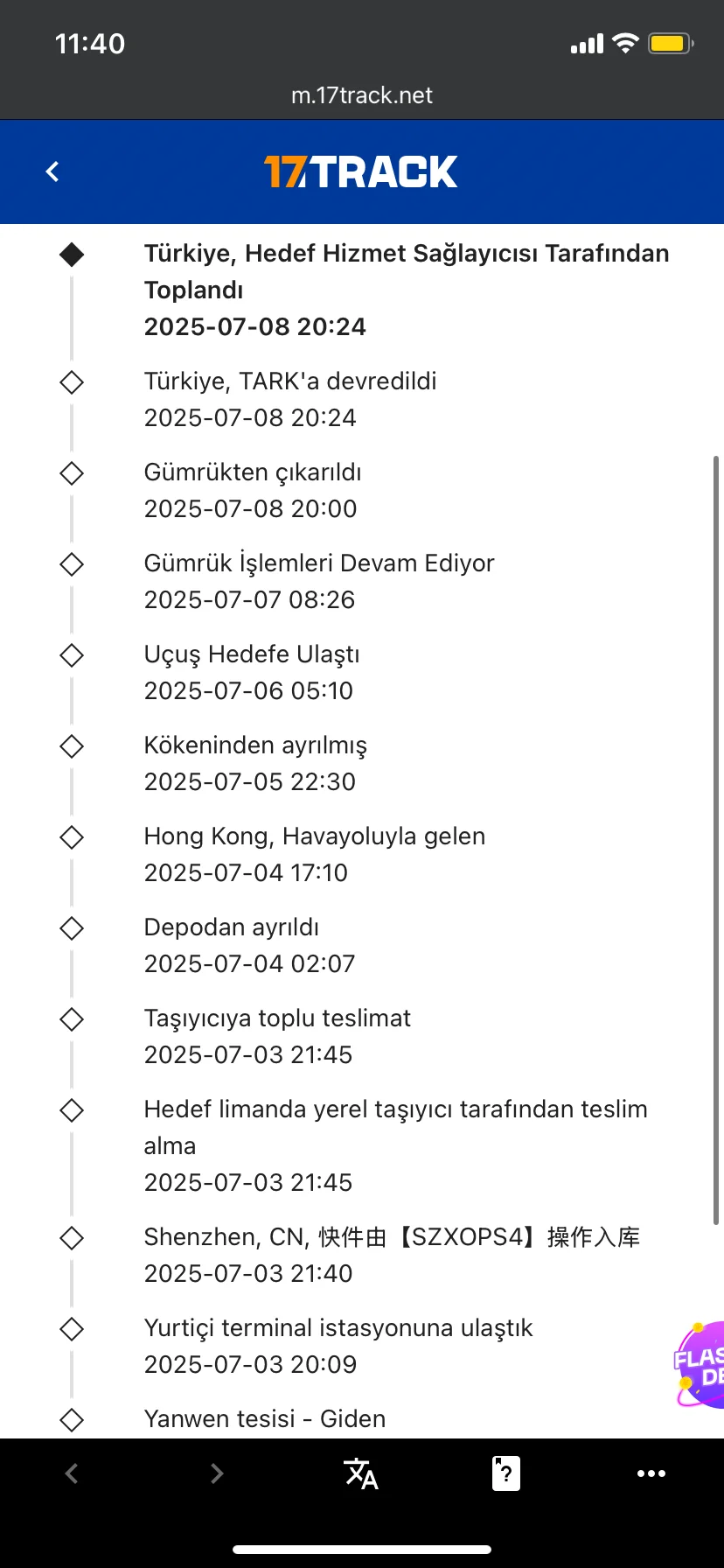The image size is (724, 1568).
Task: Navigate back in browser bottom toolbar
Action: coord(72,1473)
